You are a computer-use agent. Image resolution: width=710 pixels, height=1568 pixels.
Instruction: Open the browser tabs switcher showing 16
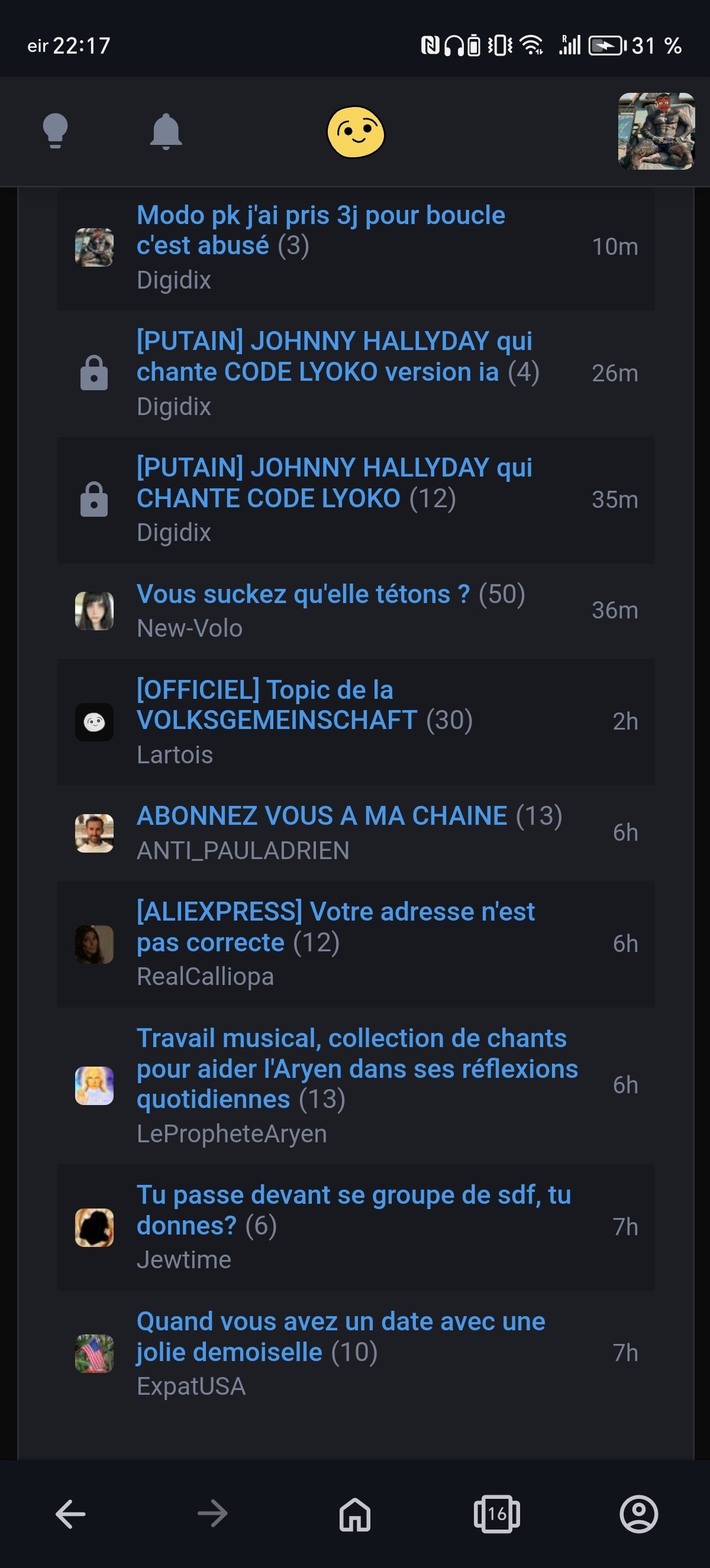(x=497, y=1514)
